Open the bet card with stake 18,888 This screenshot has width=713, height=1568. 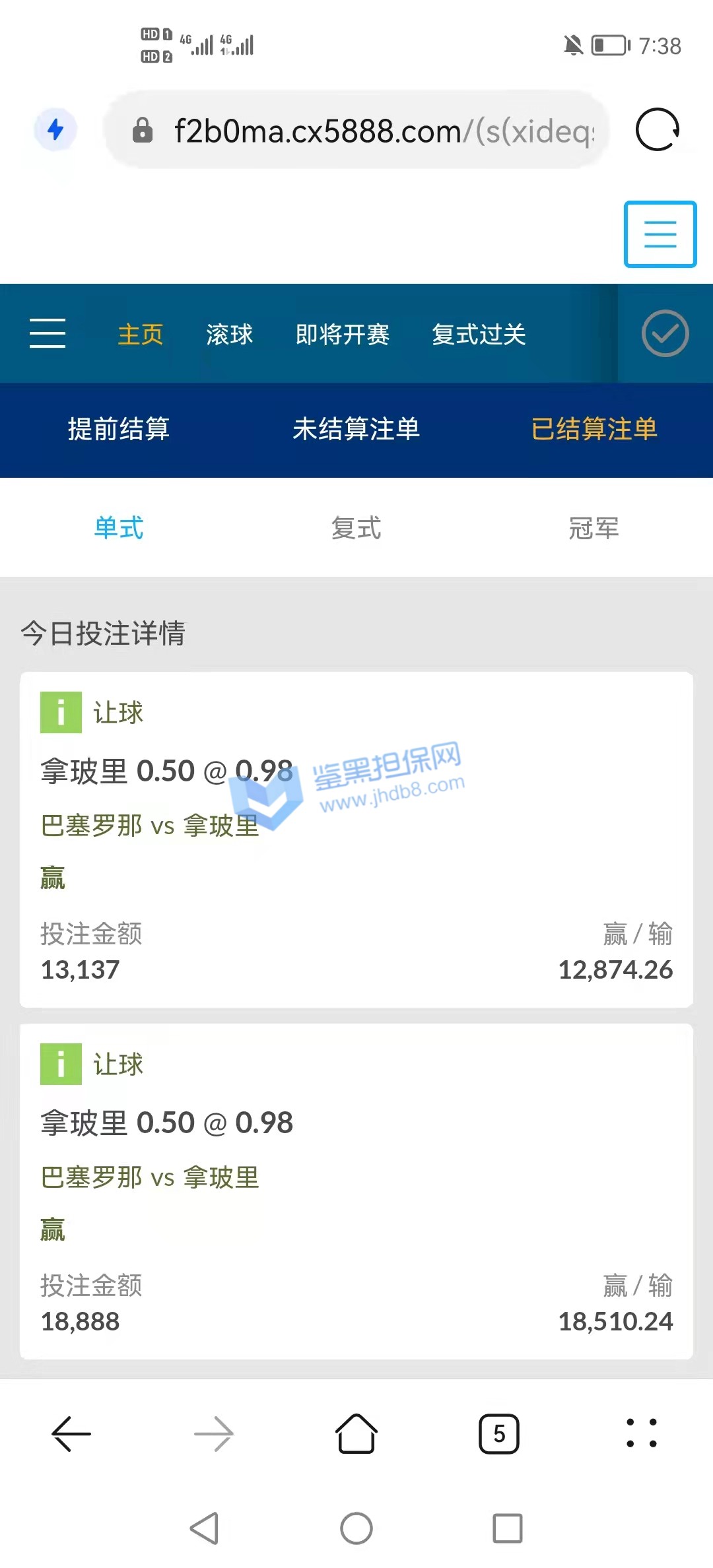(356, 1191)
